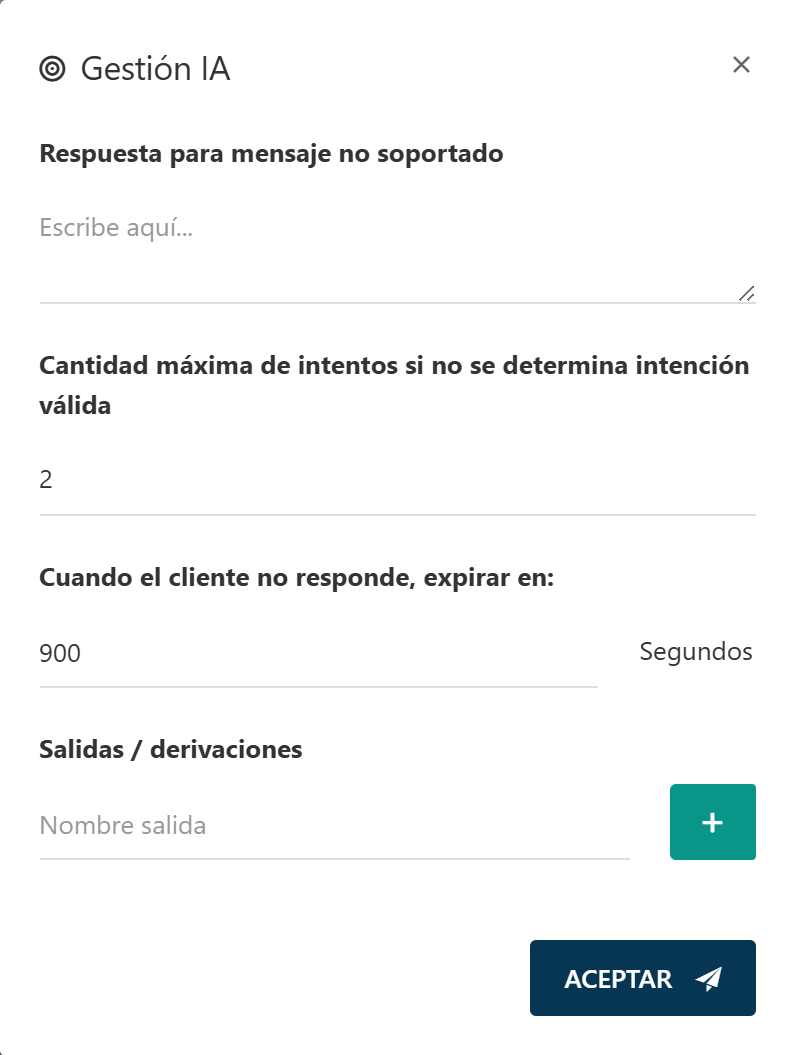Image resolution: width=788 pixels, height=1055 pixels.
Task: Click the 'Gestión IA' dialog title
Action: tap(155, 69)
